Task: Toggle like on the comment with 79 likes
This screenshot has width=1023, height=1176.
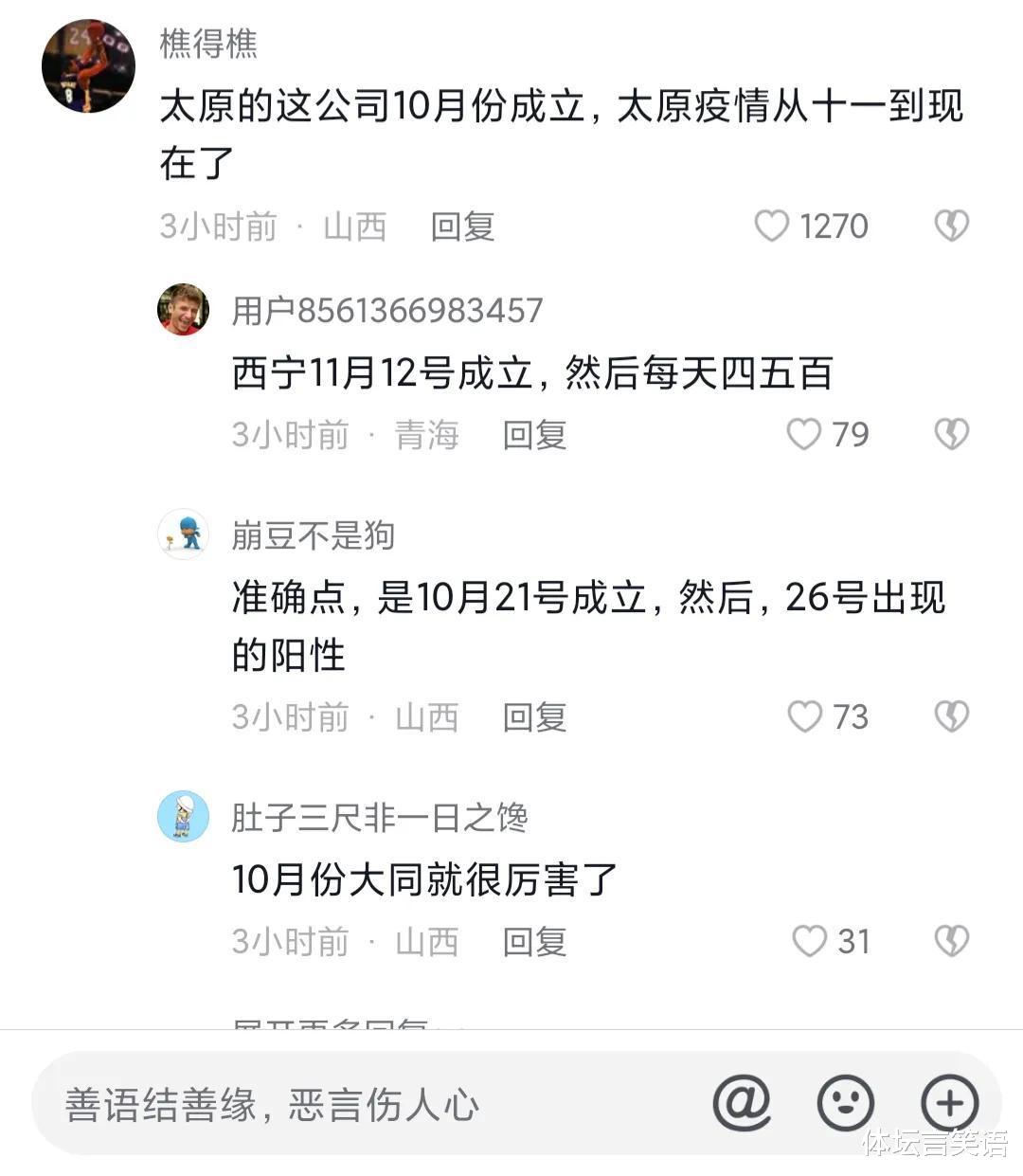Action: coord(806,435)
